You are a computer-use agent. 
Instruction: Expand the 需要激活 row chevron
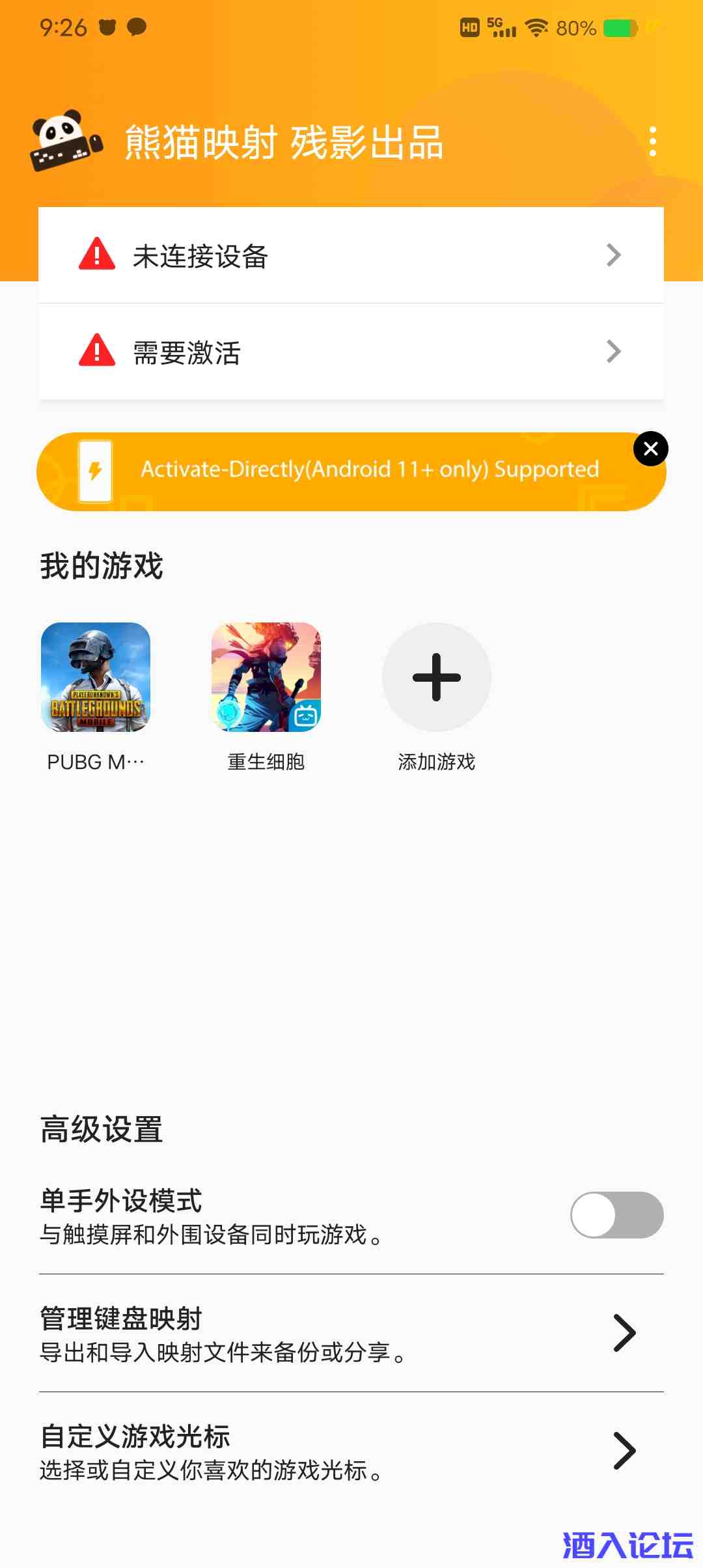613,352
